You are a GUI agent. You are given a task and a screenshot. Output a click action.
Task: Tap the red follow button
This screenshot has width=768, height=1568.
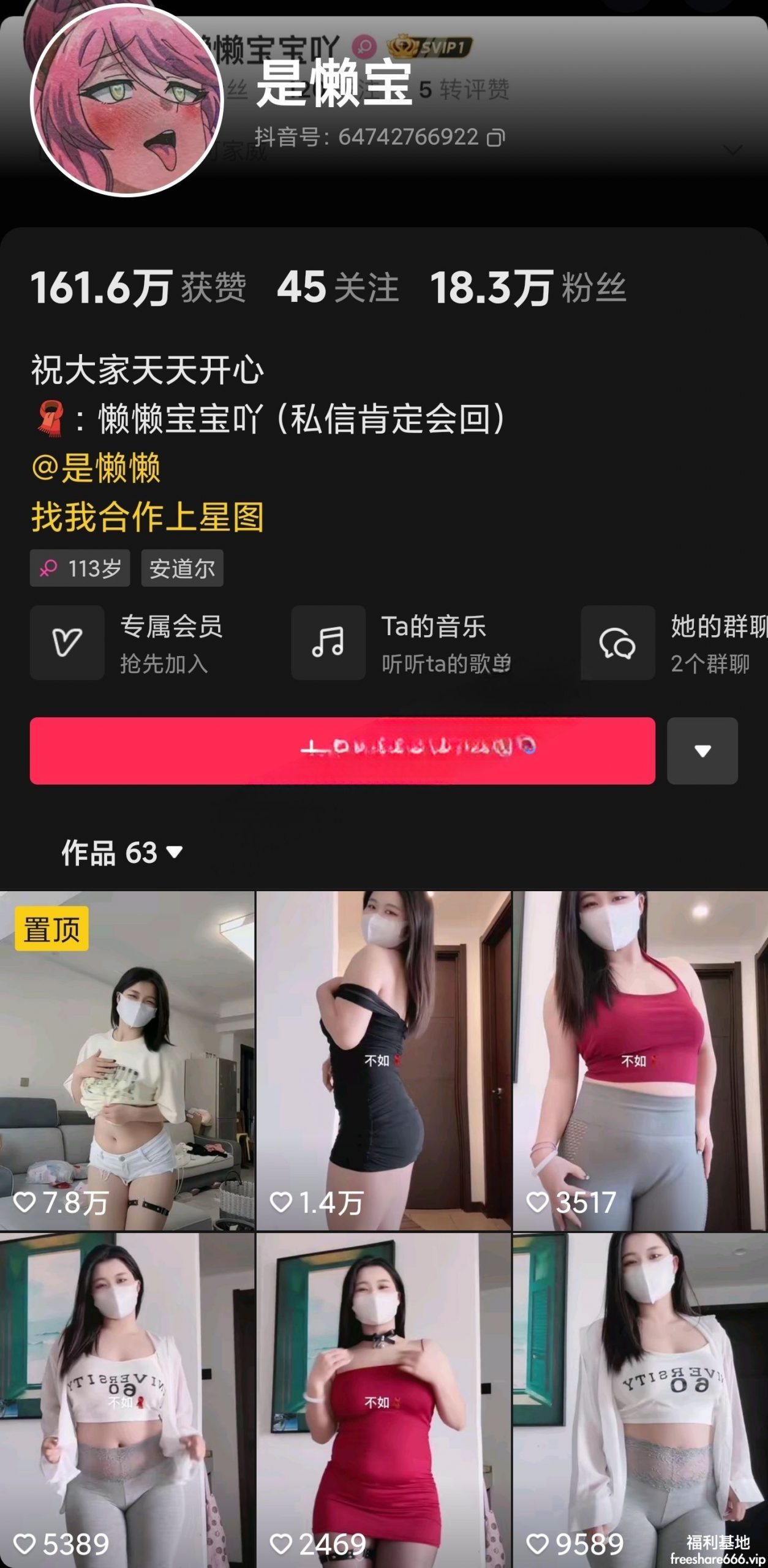coord(342,751)
